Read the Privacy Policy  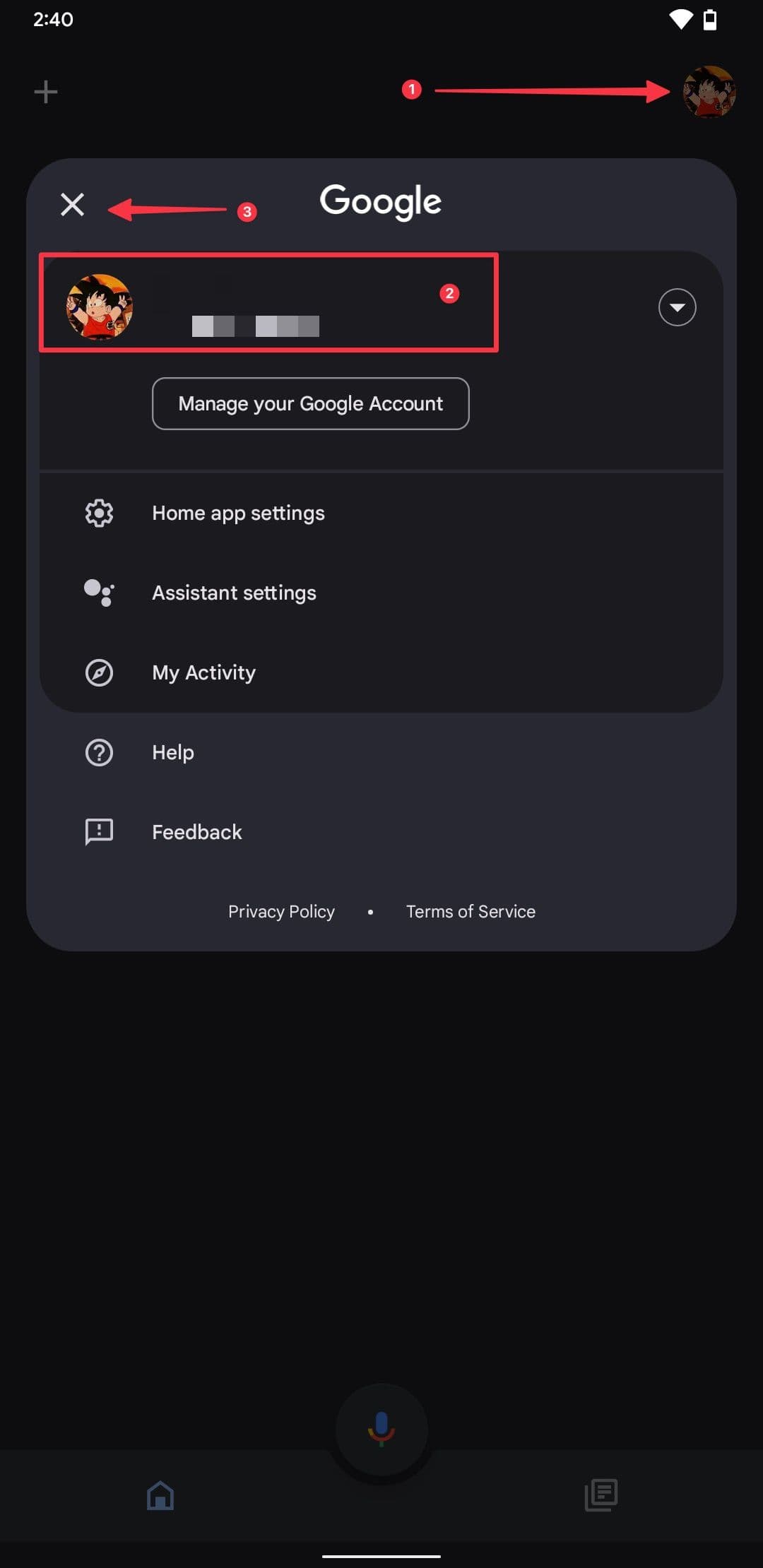tap(281, 911)
